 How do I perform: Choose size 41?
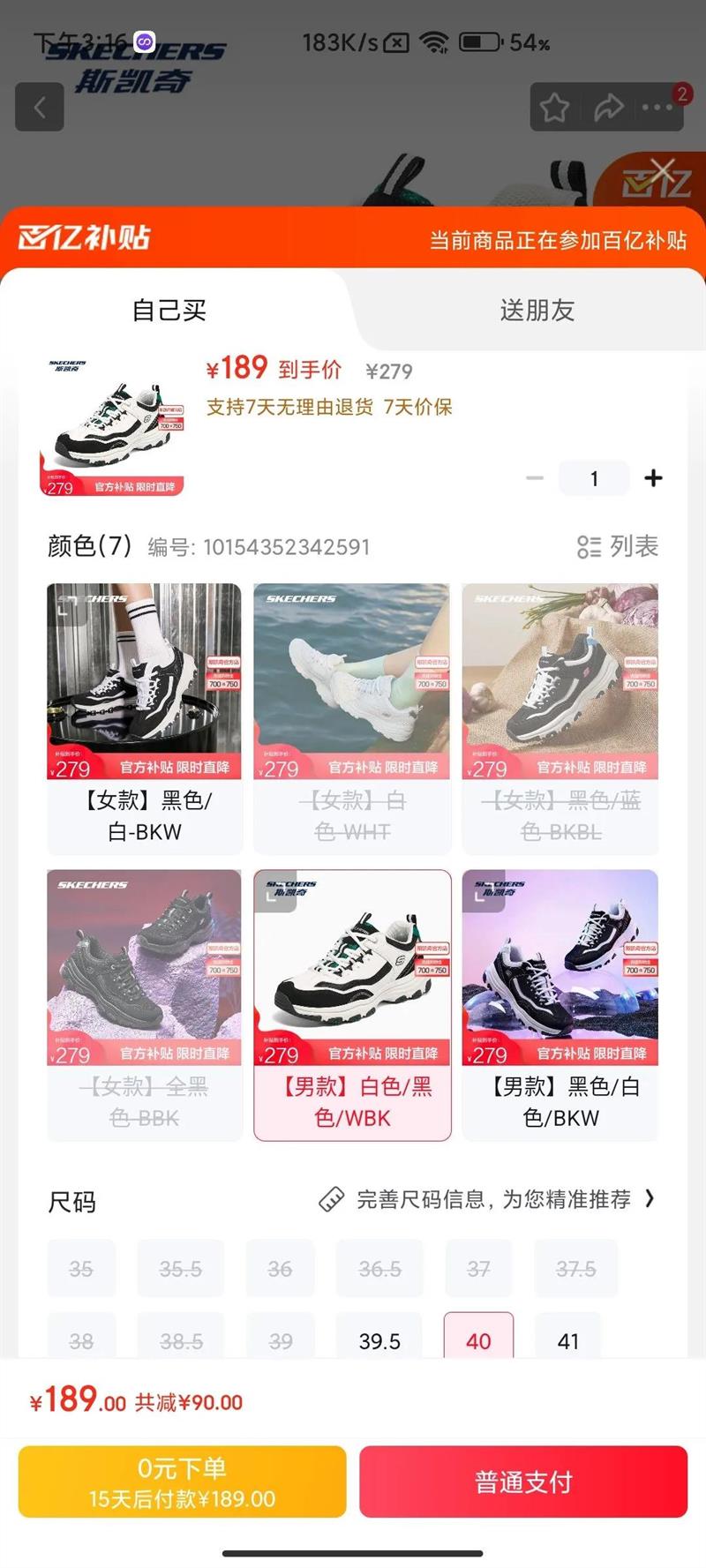(568, 1341)
